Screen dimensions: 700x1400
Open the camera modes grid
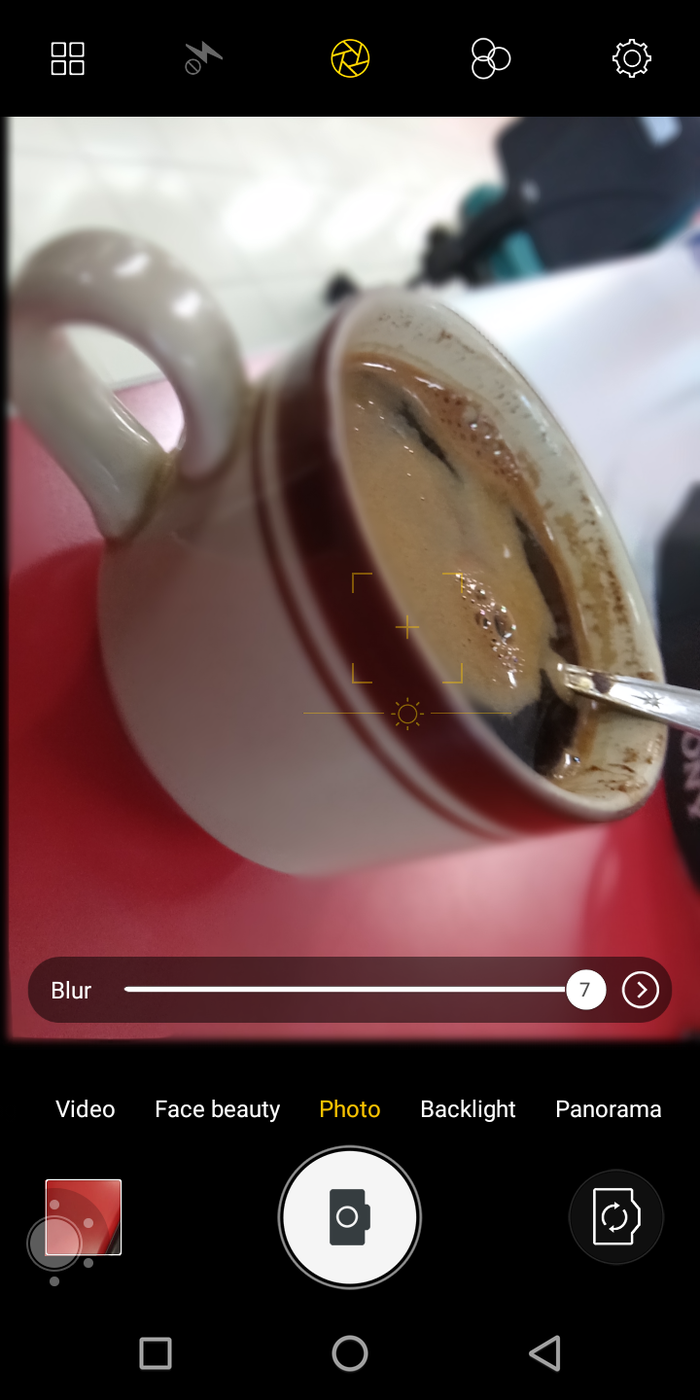coord(68,59)
